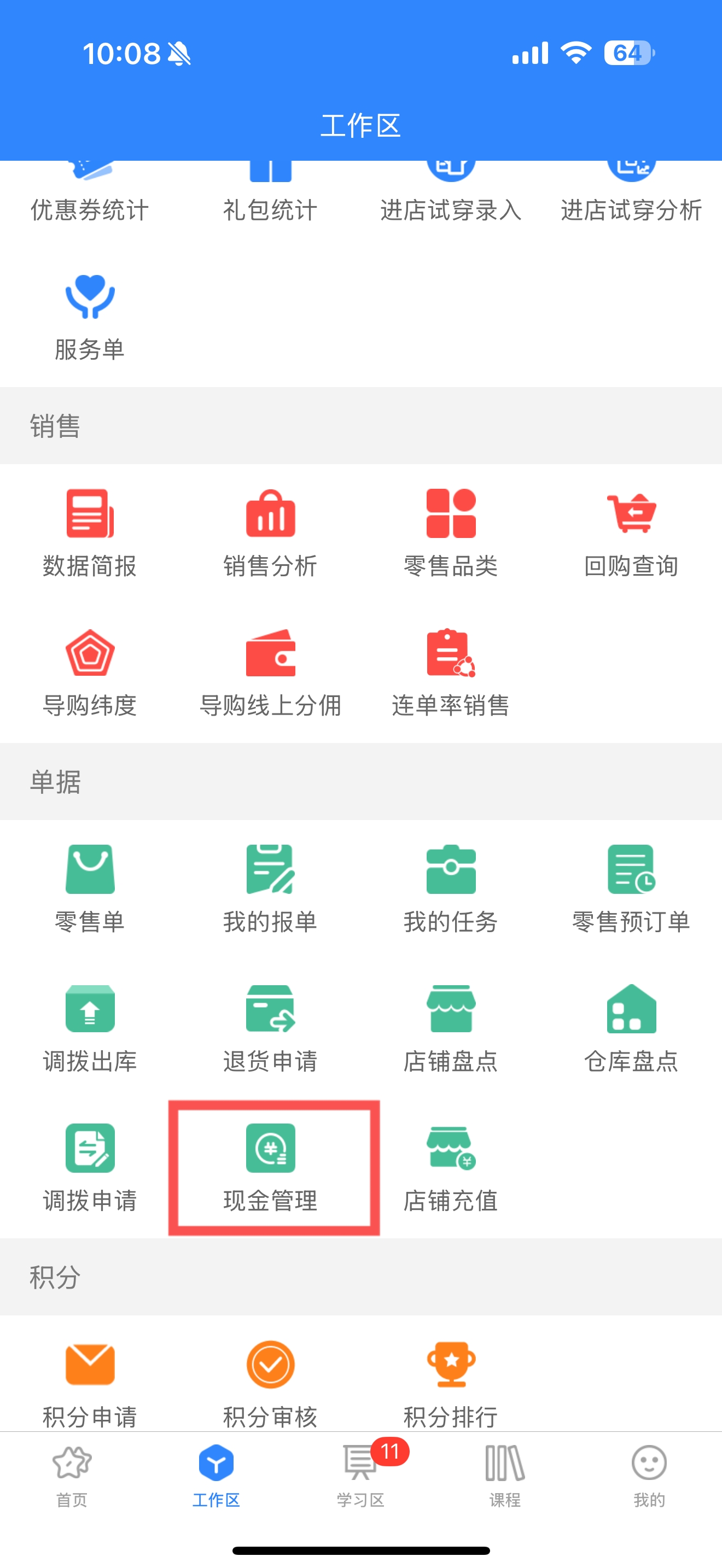Open 零售预订单
722x1568 pixels.
631,888
